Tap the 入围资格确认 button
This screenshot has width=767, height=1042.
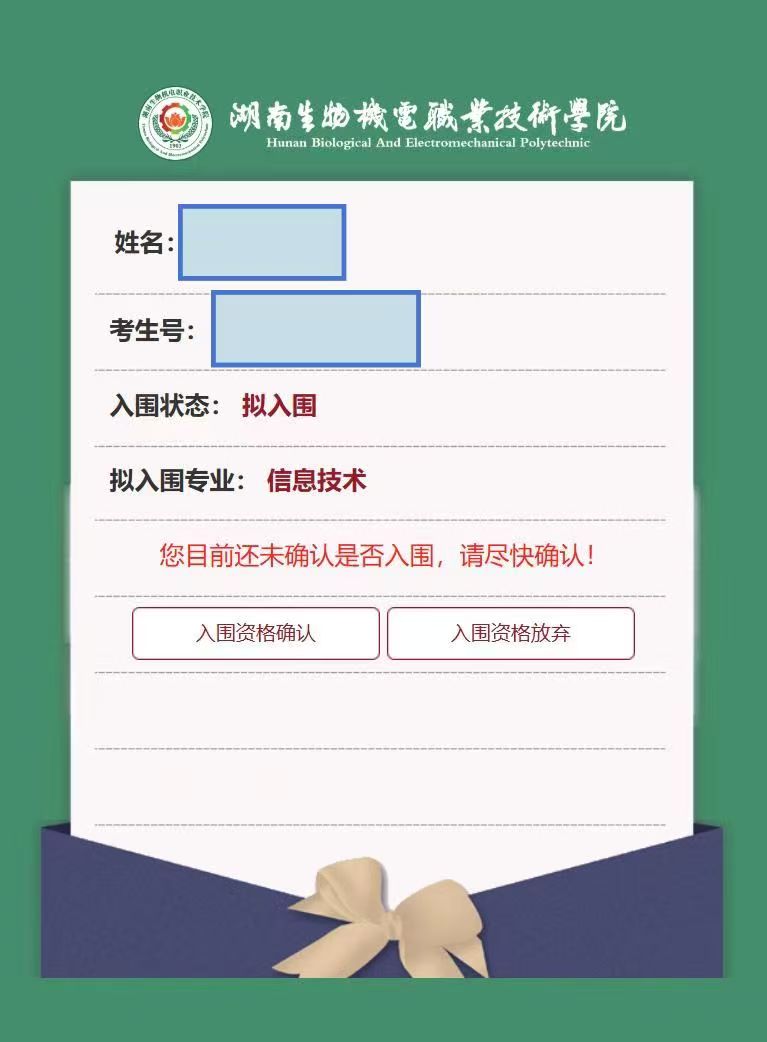click(256, 633)
